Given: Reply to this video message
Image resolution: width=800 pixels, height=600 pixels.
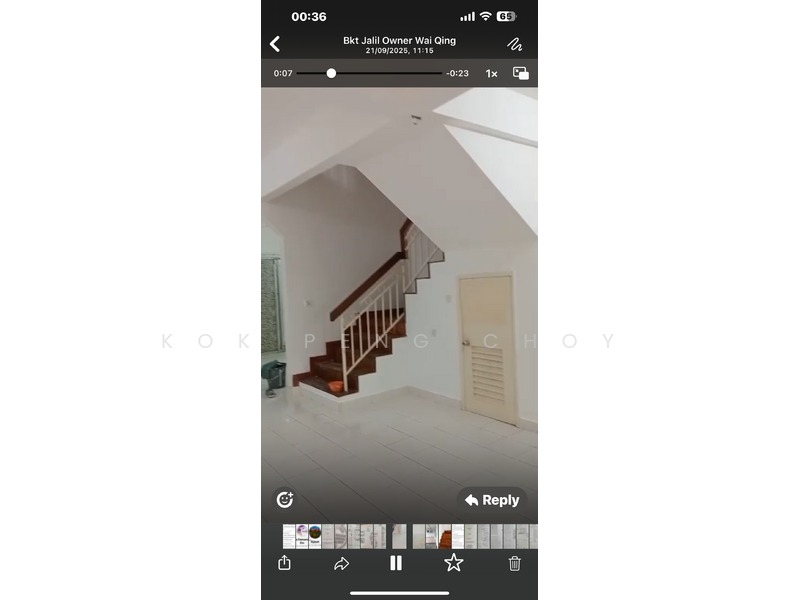Looking at the screenshot, I should point(492,500).
